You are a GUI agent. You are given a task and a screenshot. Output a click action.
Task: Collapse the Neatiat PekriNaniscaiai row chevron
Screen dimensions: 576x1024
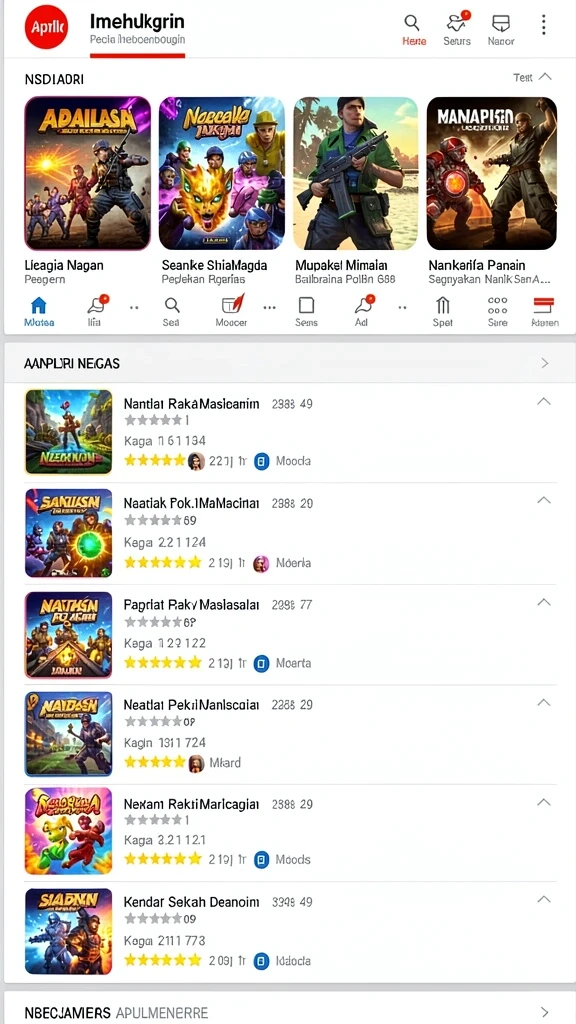click(x=544, y=703)
